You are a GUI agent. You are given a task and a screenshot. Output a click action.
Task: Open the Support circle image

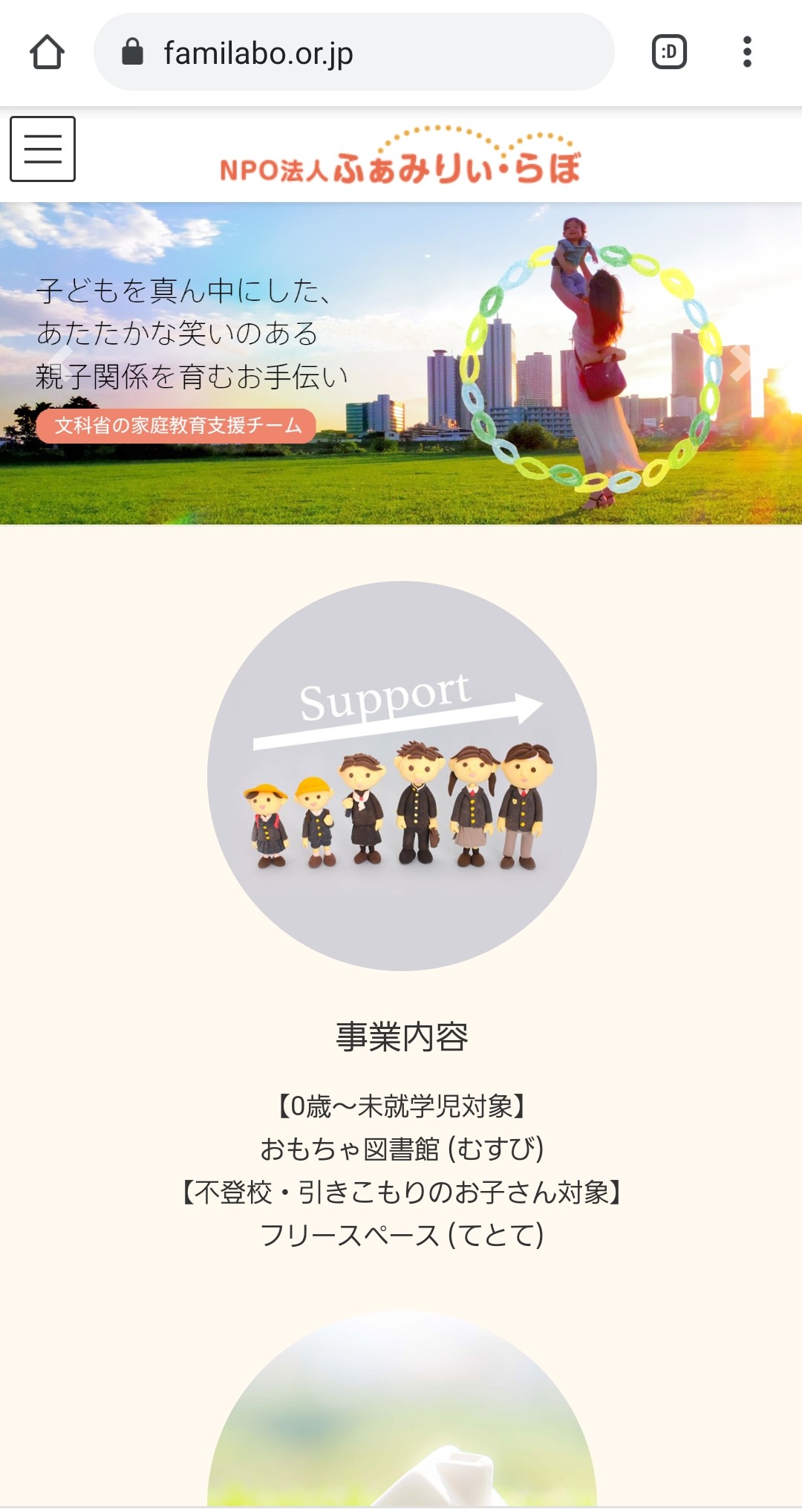coord(402,776)
